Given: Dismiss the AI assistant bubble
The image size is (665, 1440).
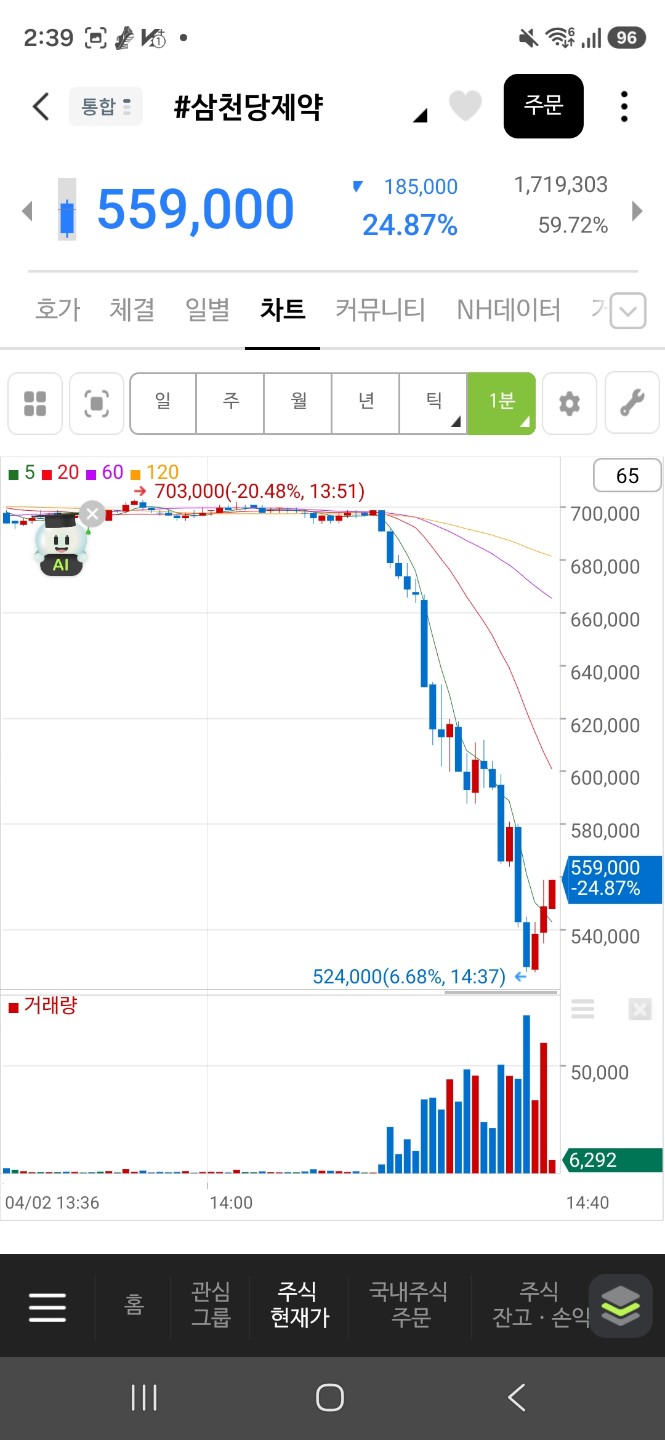Looking at the screenshot, I should 92,515.
